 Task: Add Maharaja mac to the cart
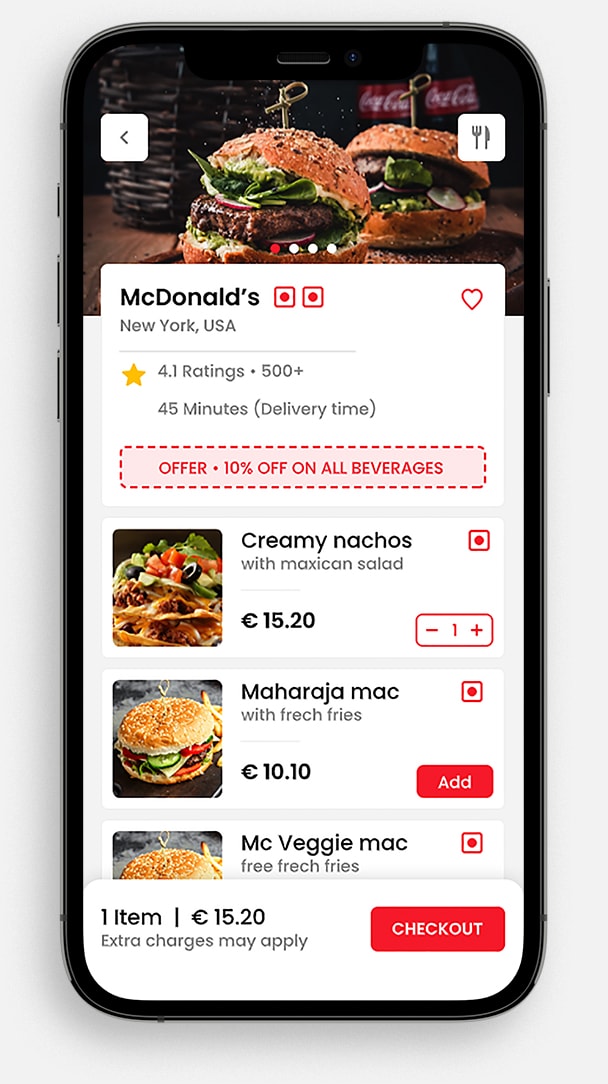pos(454,781)
